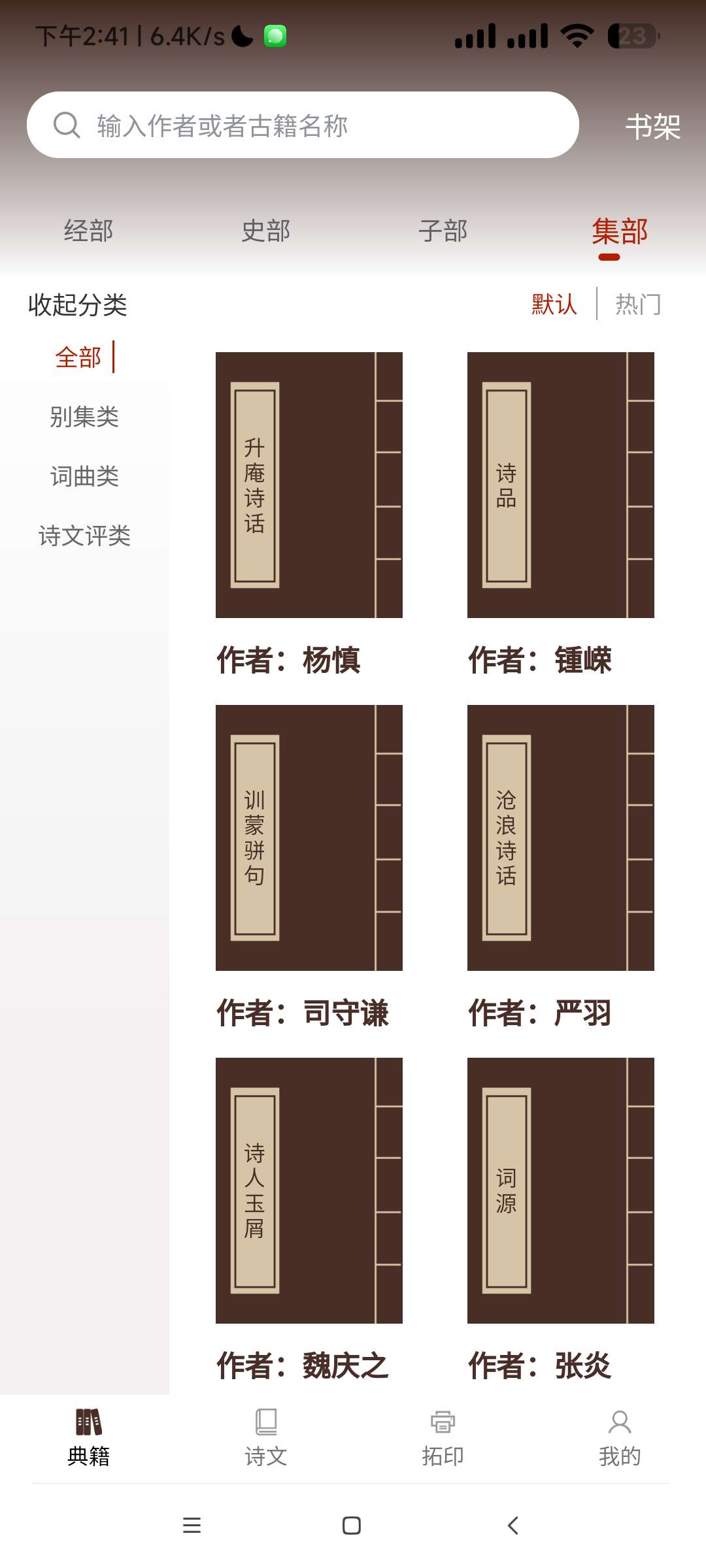The image size is (706, 1568).
Task: Open the book 诗人玉屑
Action: [309, 1190]
